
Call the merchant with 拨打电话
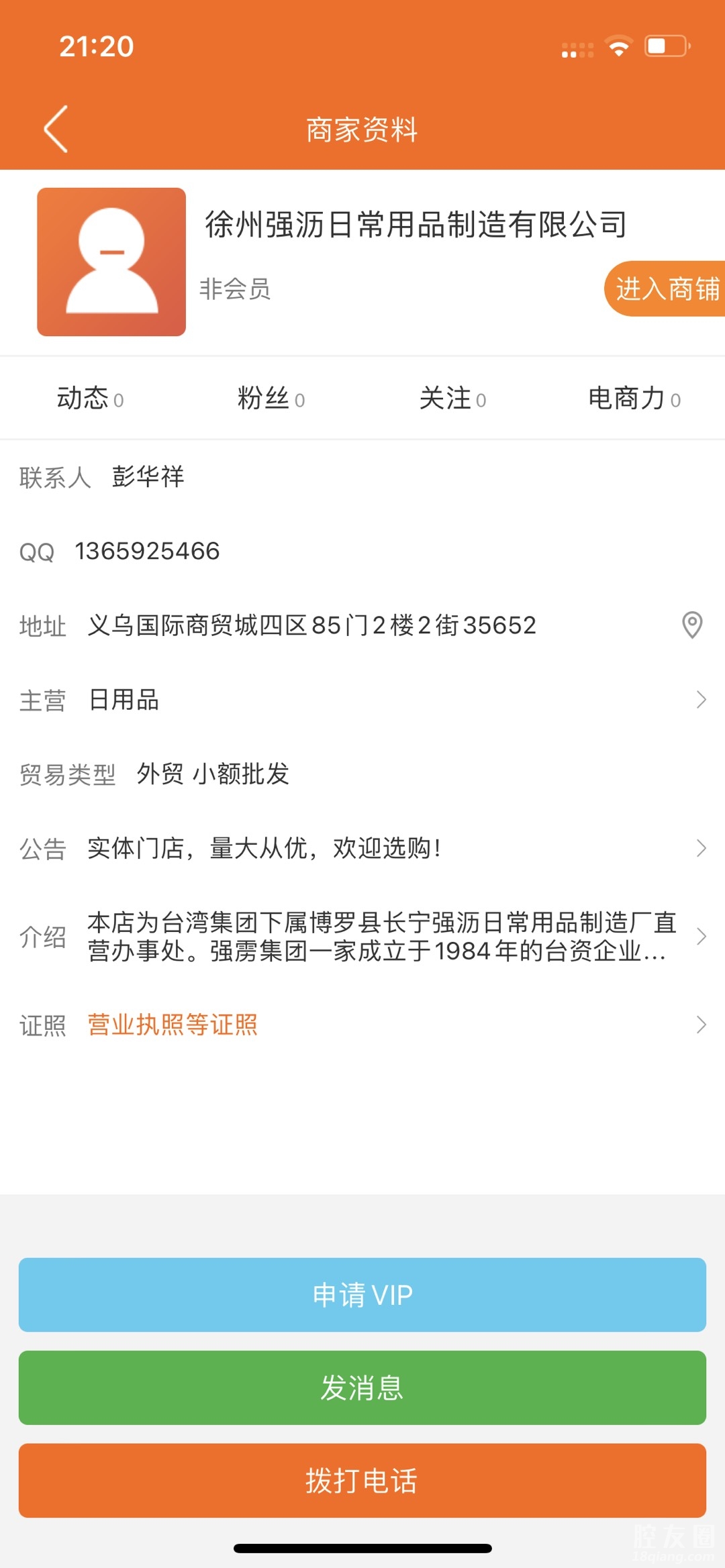point(362,1480)
